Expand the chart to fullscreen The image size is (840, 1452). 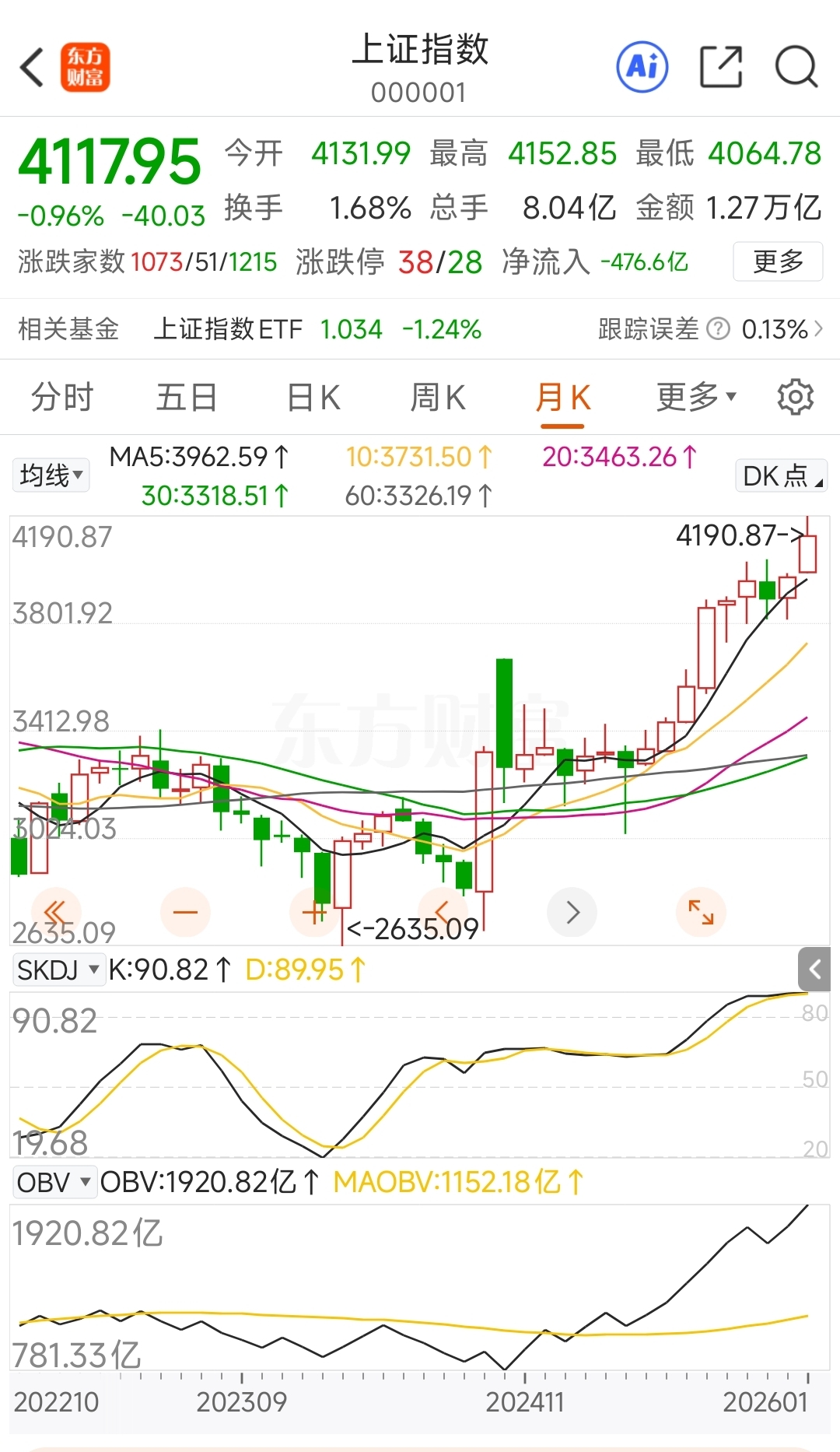(701, 912)
